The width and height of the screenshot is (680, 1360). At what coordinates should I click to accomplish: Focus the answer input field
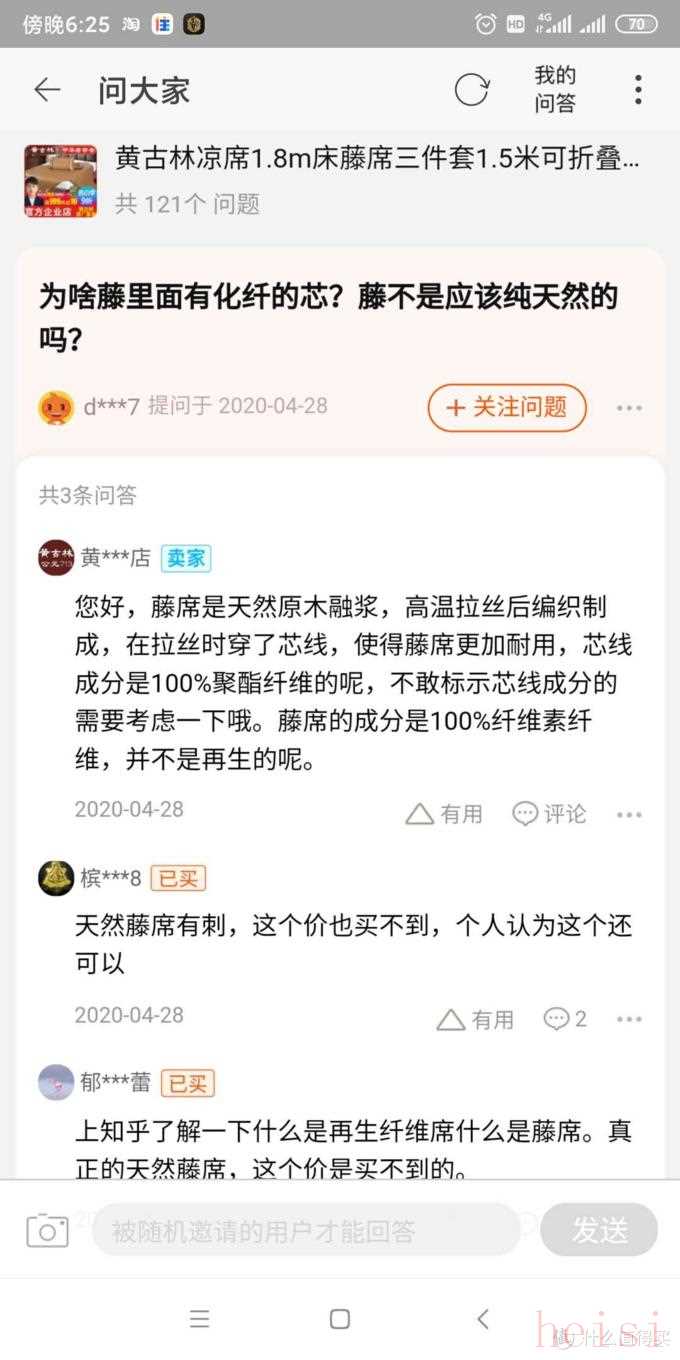[x=305, y=1230]
